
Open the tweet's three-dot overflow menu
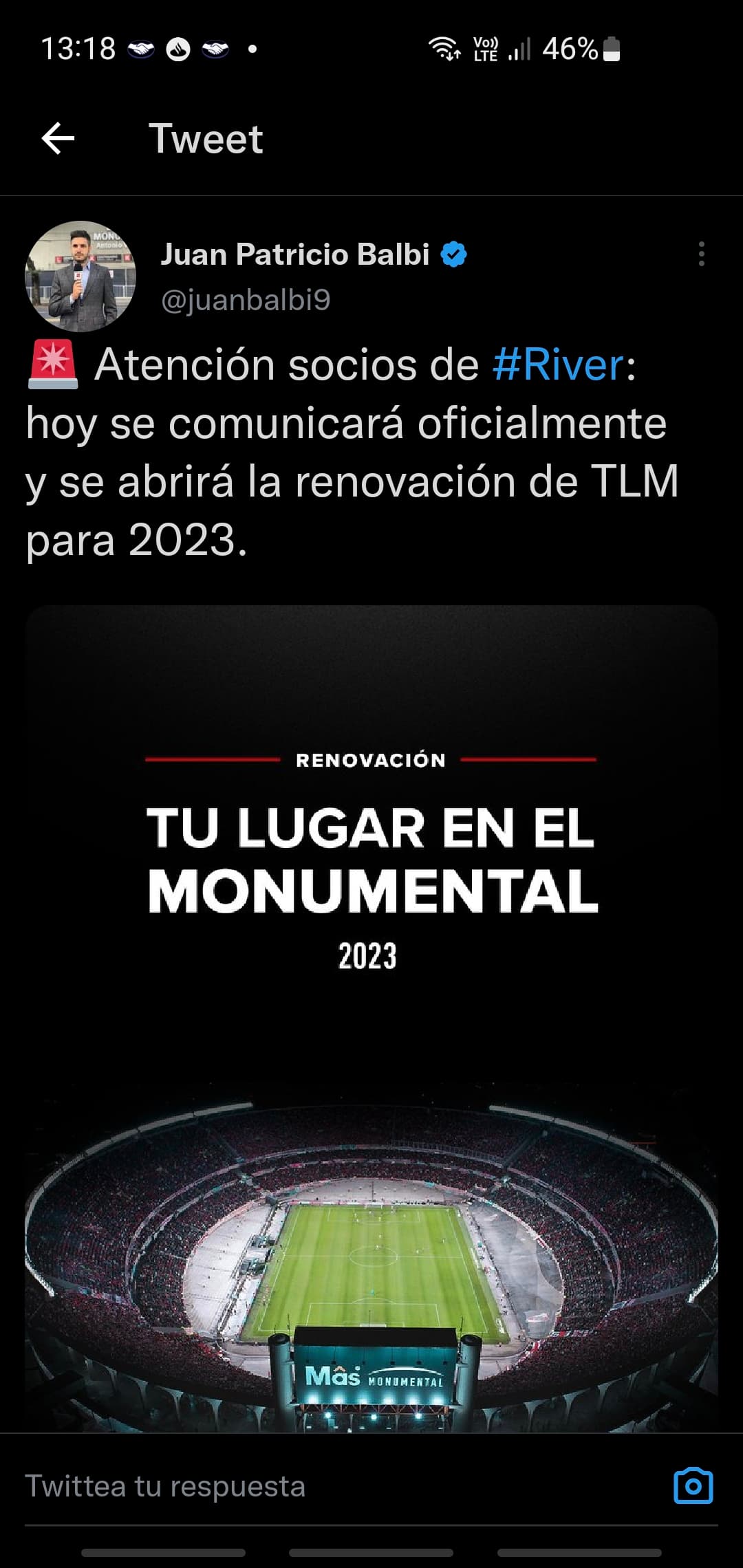pyautogui.click(x=701, y=254)
